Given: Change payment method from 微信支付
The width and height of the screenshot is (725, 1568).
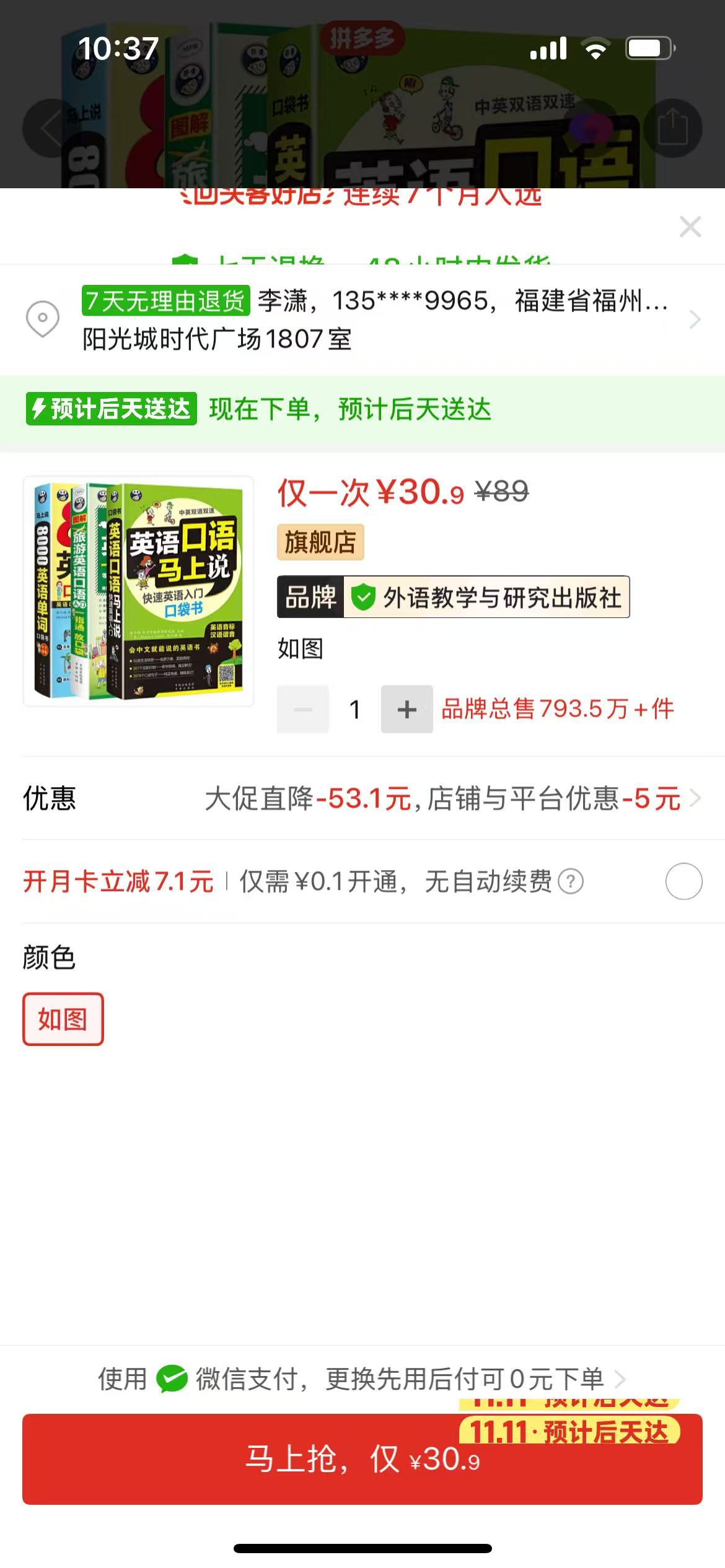Looking at the screenshot, I should (x=362, y=1379).
